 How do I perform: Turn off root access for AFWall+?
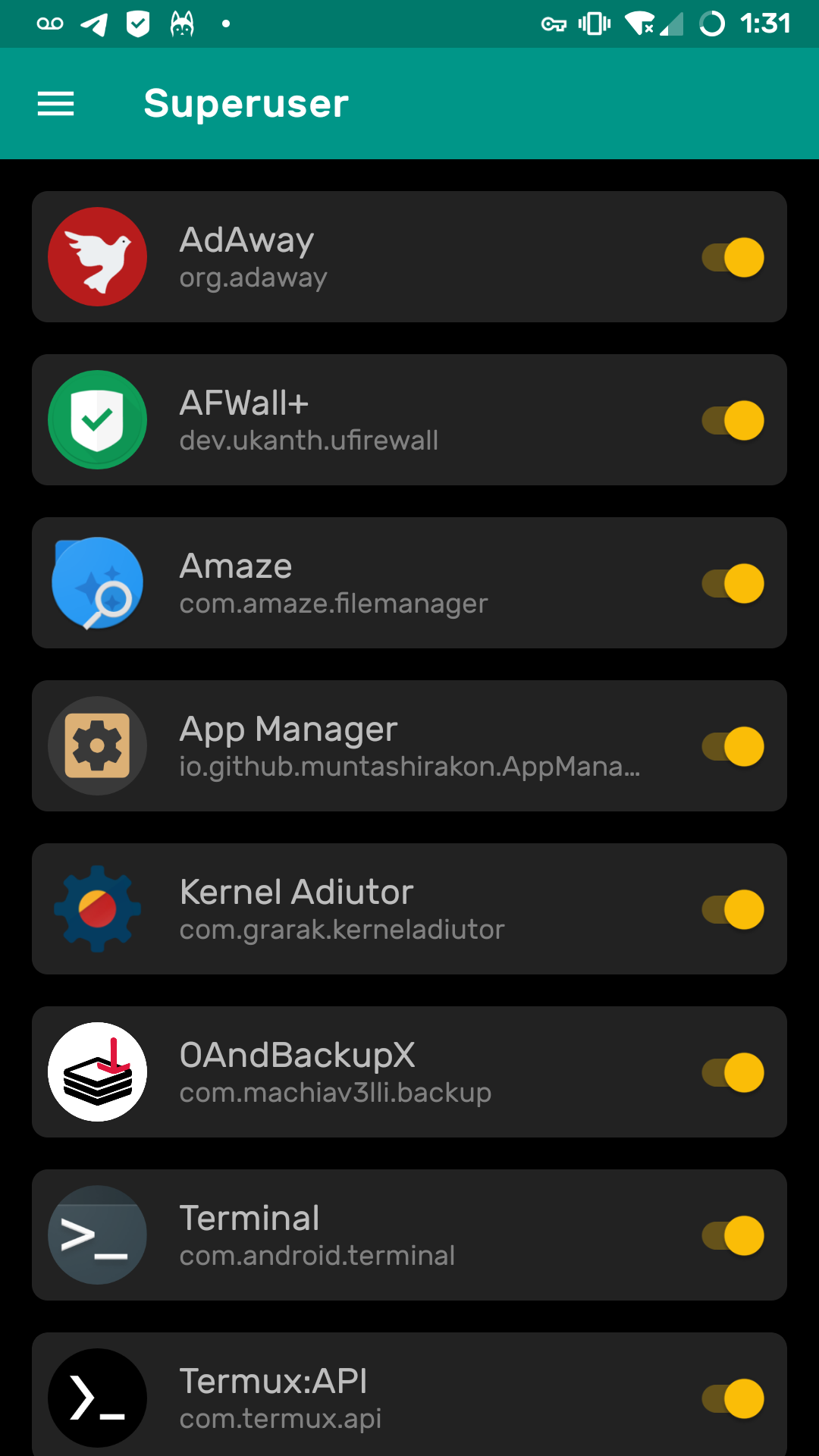[x=733, y=420]
